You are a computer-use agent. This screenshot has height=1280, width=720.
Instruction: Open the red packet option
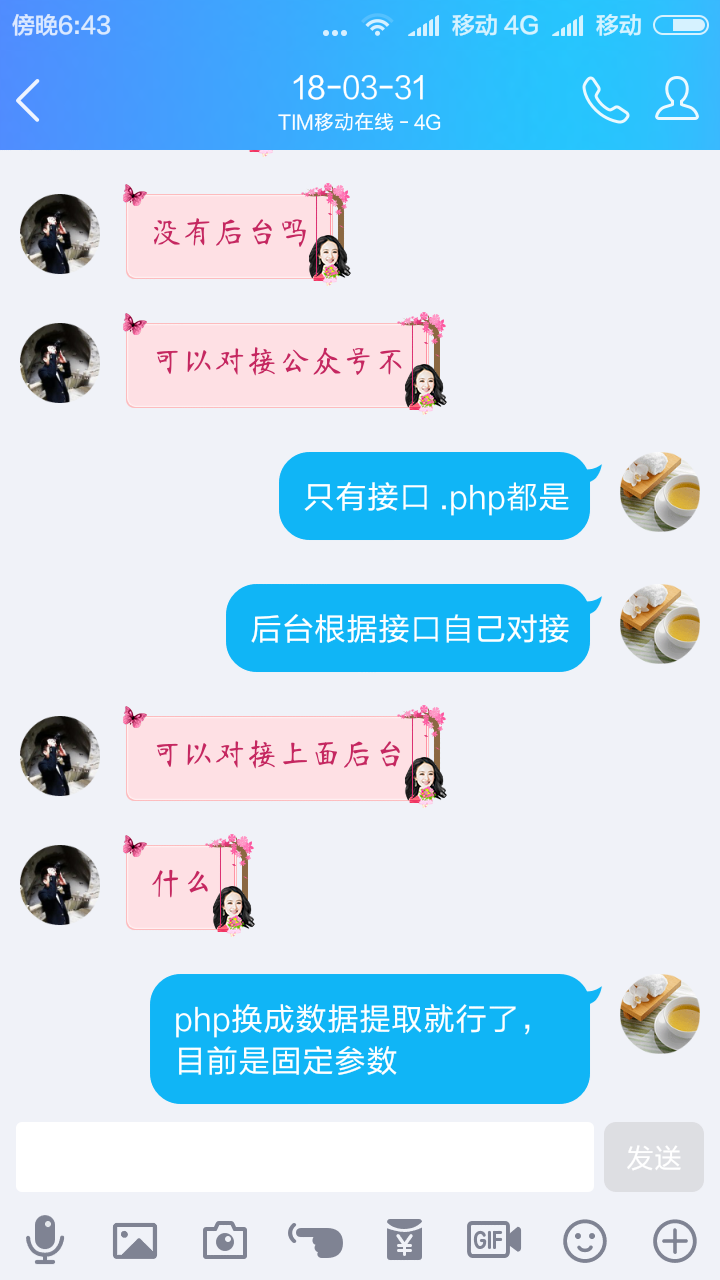404,1240
